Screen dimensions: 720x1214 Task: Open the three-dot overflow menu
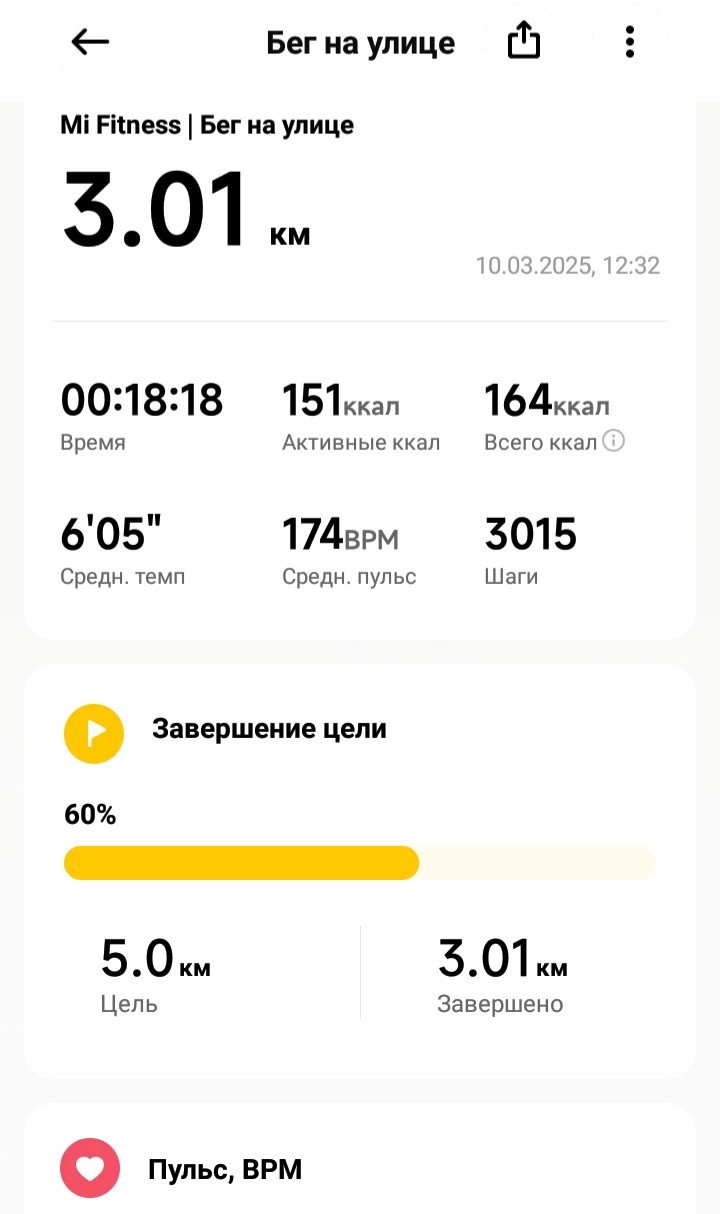pos(629,42)
